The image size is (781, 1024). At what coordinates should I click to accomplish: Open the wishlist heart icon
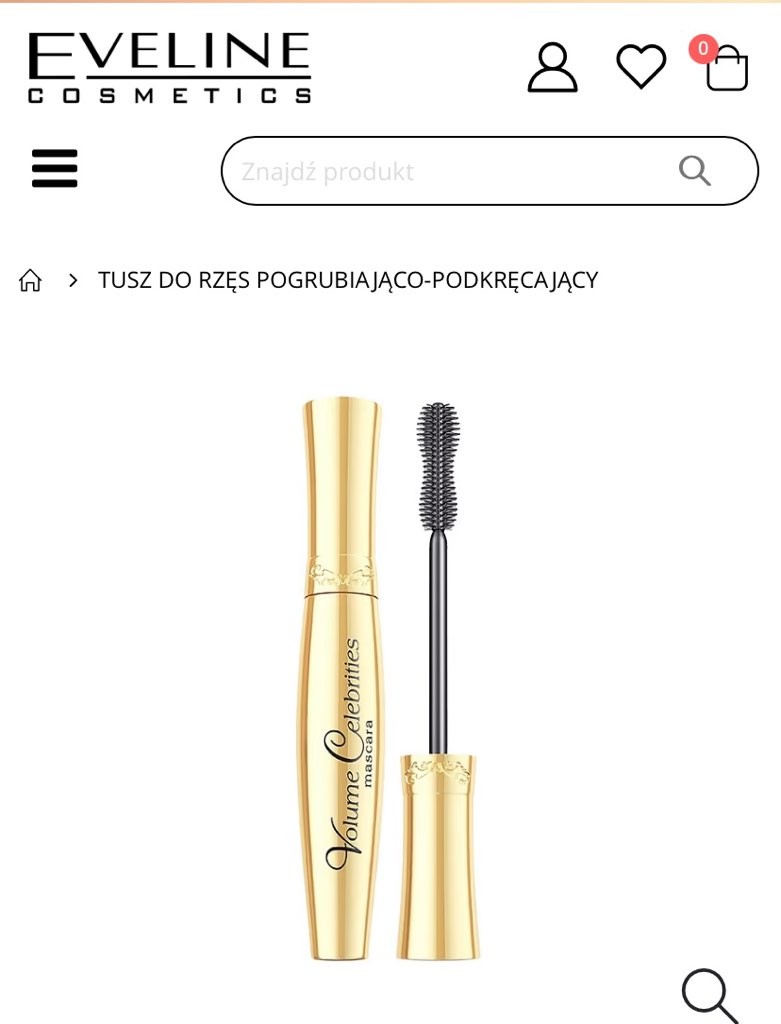coord(640,67)
